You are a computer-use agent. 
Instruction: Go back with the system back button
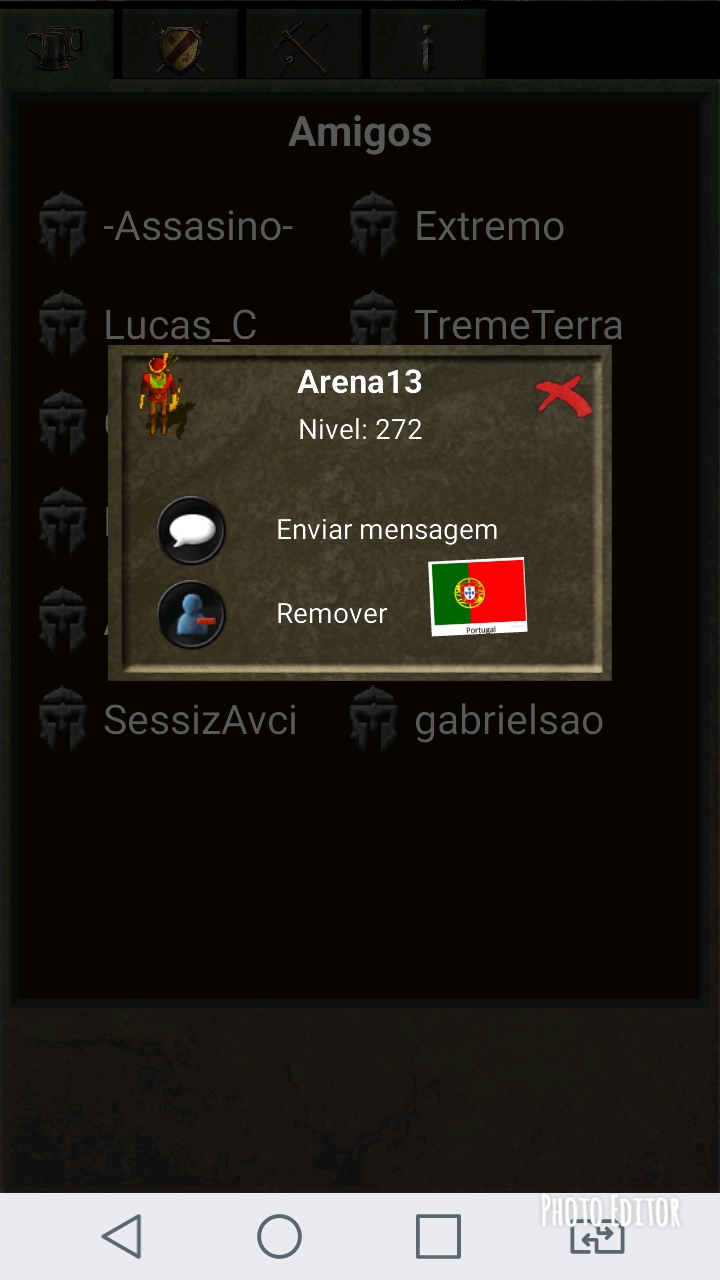[x=122, y=1236]
